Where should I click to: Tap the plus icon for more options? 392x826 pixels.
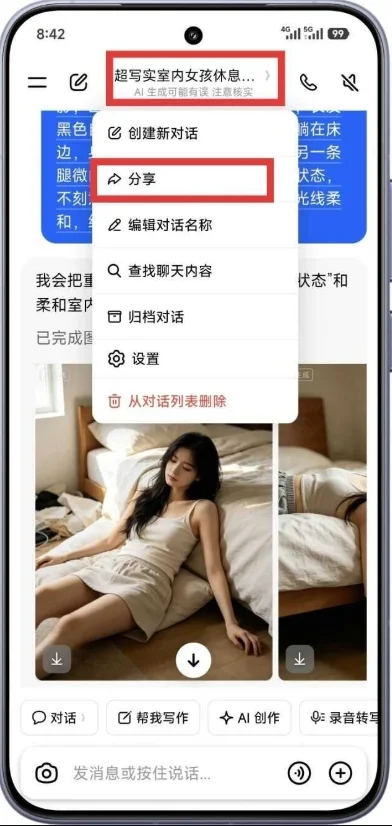[340, 773]
